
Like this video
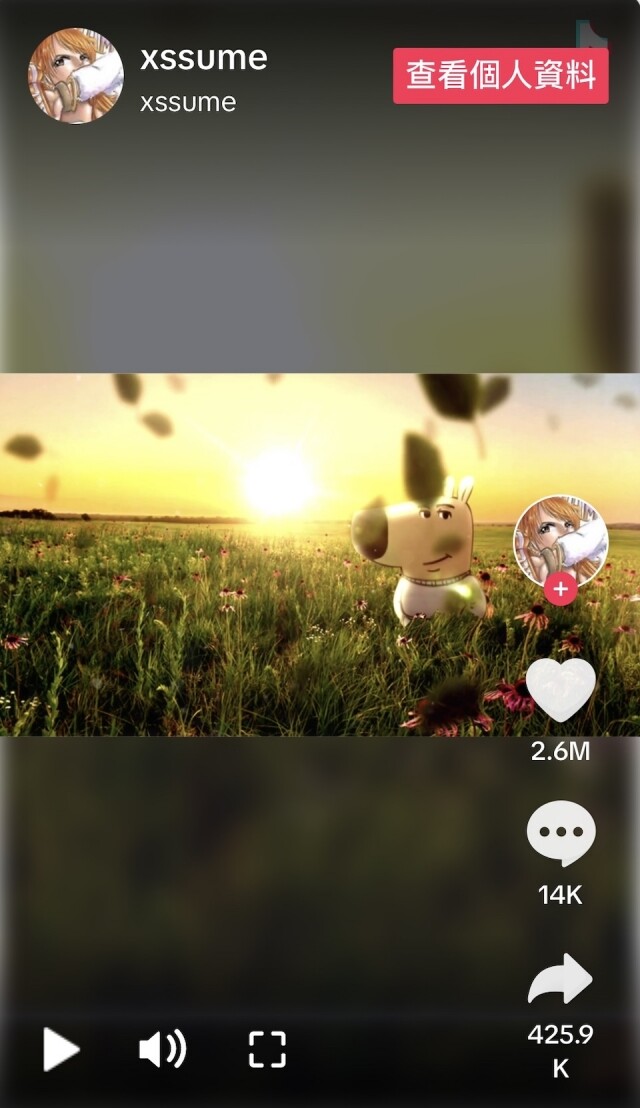(561, 689)
